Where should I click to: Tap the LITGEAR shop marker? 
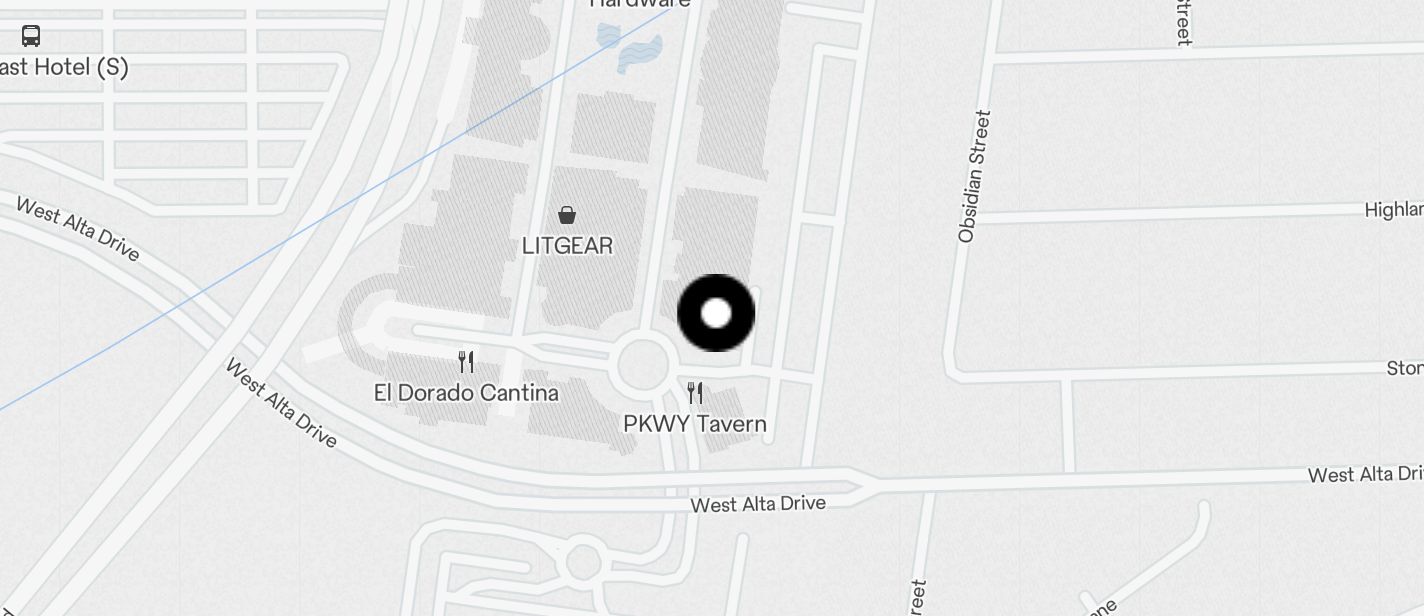[567, 215]
